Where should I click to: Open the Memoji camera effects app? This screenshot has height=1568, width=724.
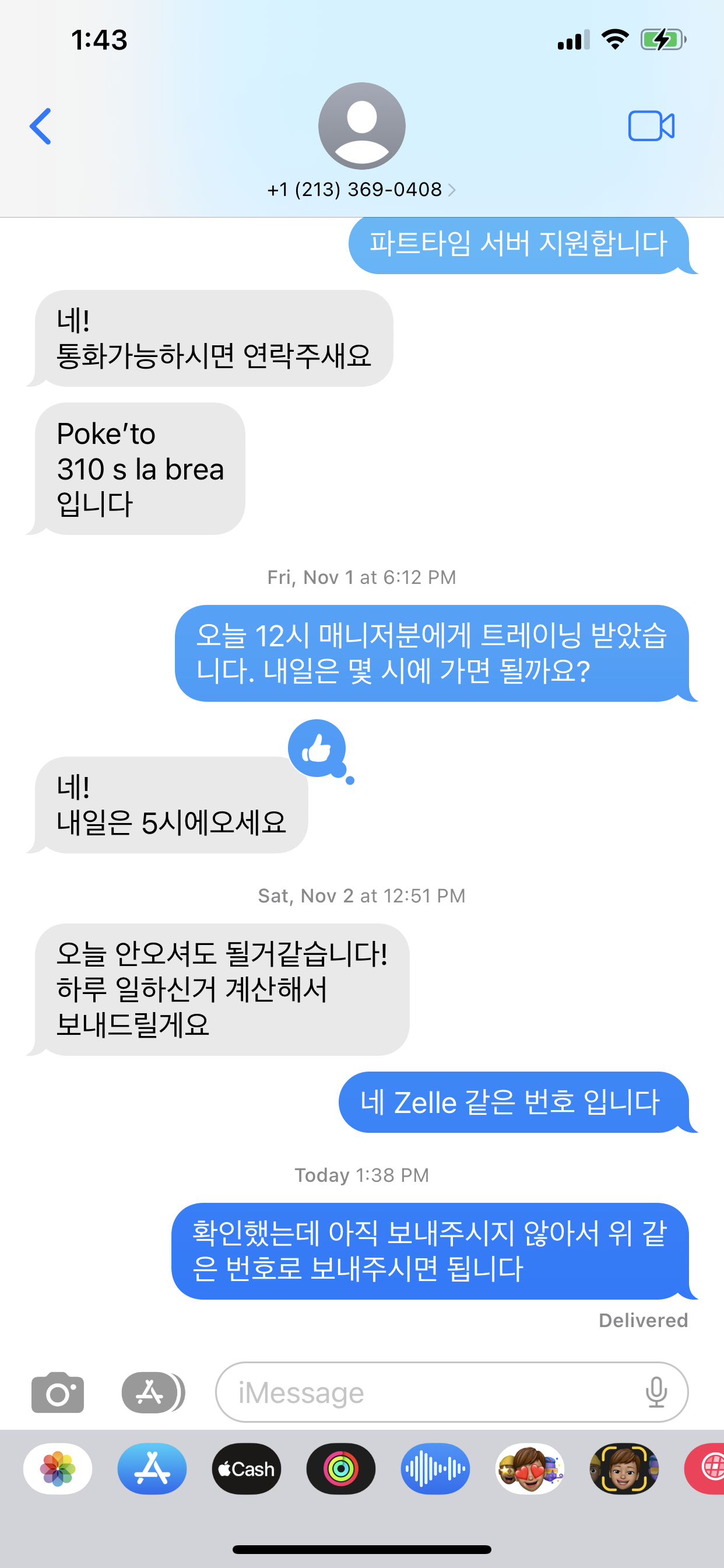[x=624, y=1469]
